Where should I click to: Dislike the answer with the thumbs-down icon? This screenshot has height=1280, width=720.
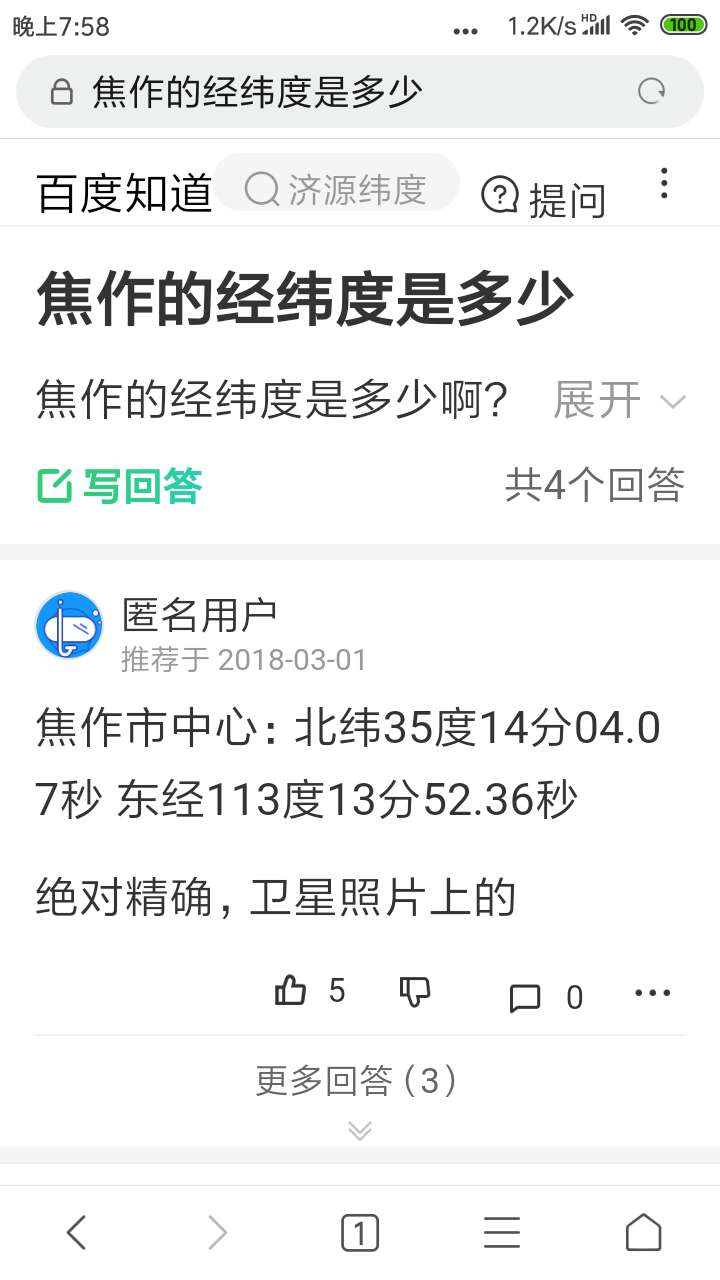pyautogui.click(x=415, y=992)
